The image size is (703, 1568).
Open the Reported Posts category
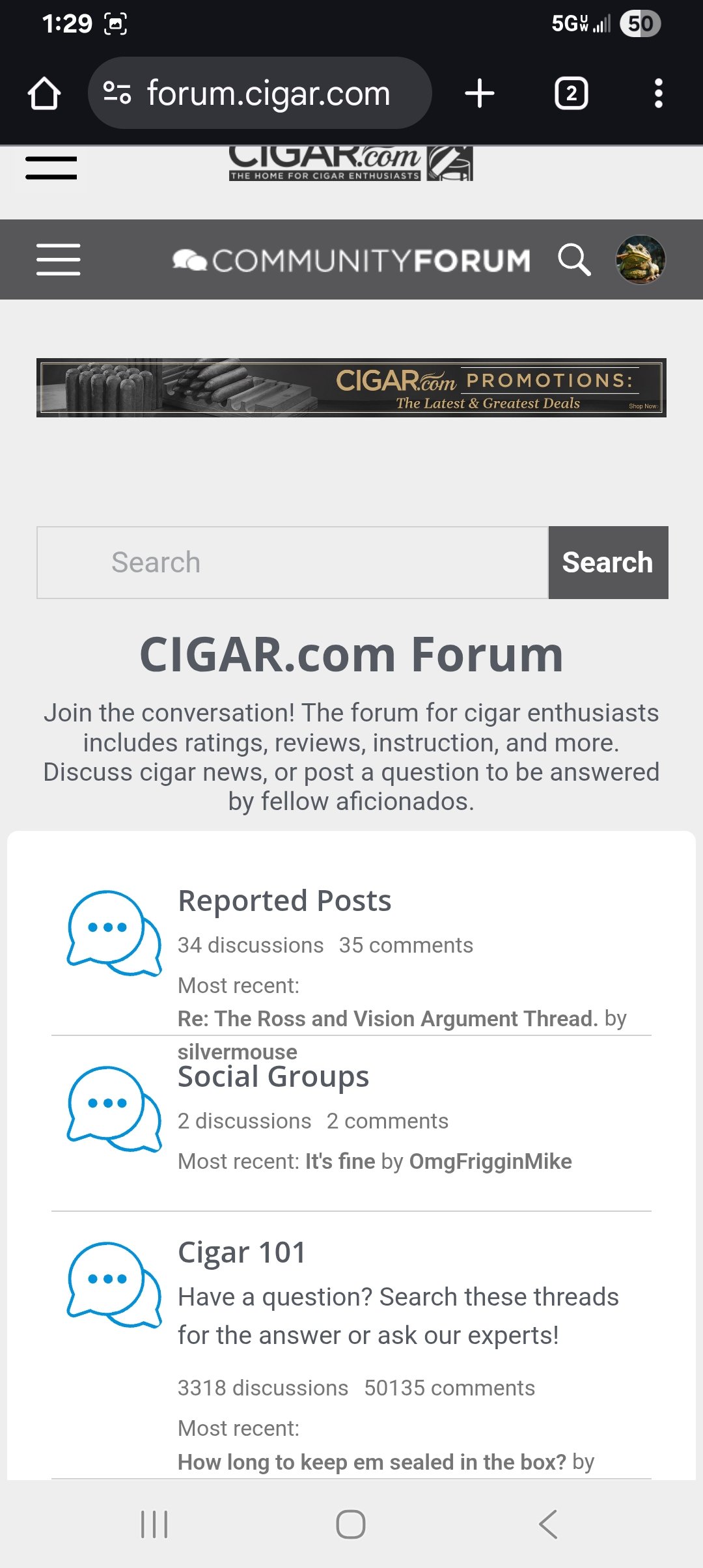pyautogui.click(x=284, y=901)
